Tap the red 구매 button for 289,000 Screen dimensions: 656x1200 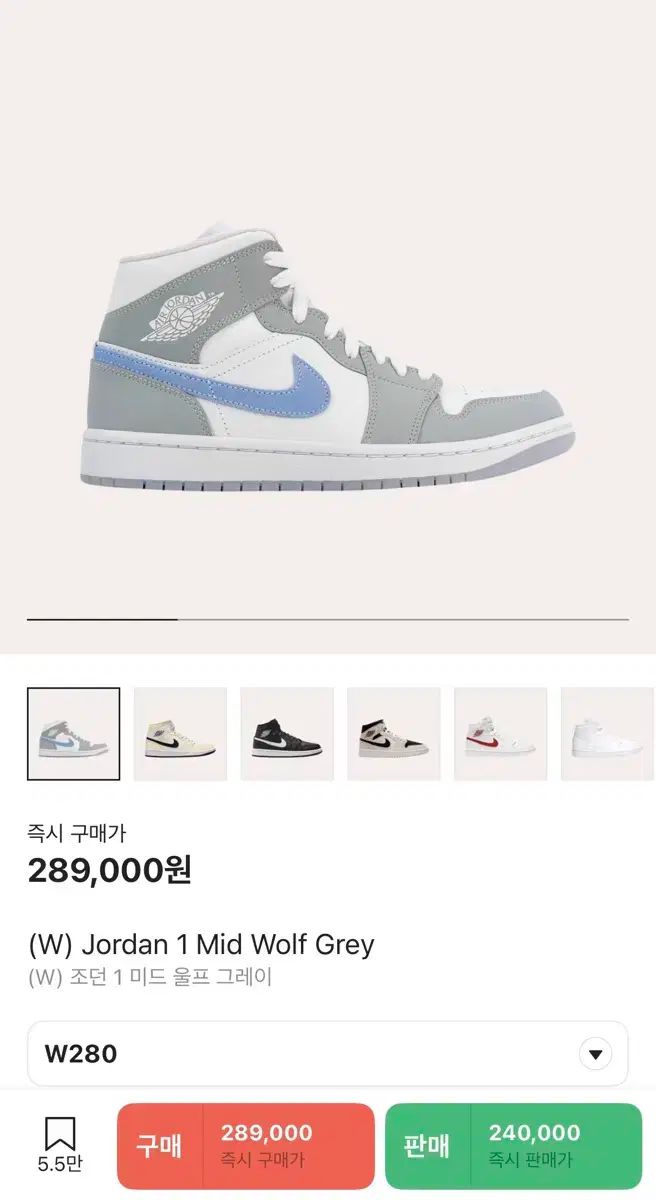[246, 1145]
